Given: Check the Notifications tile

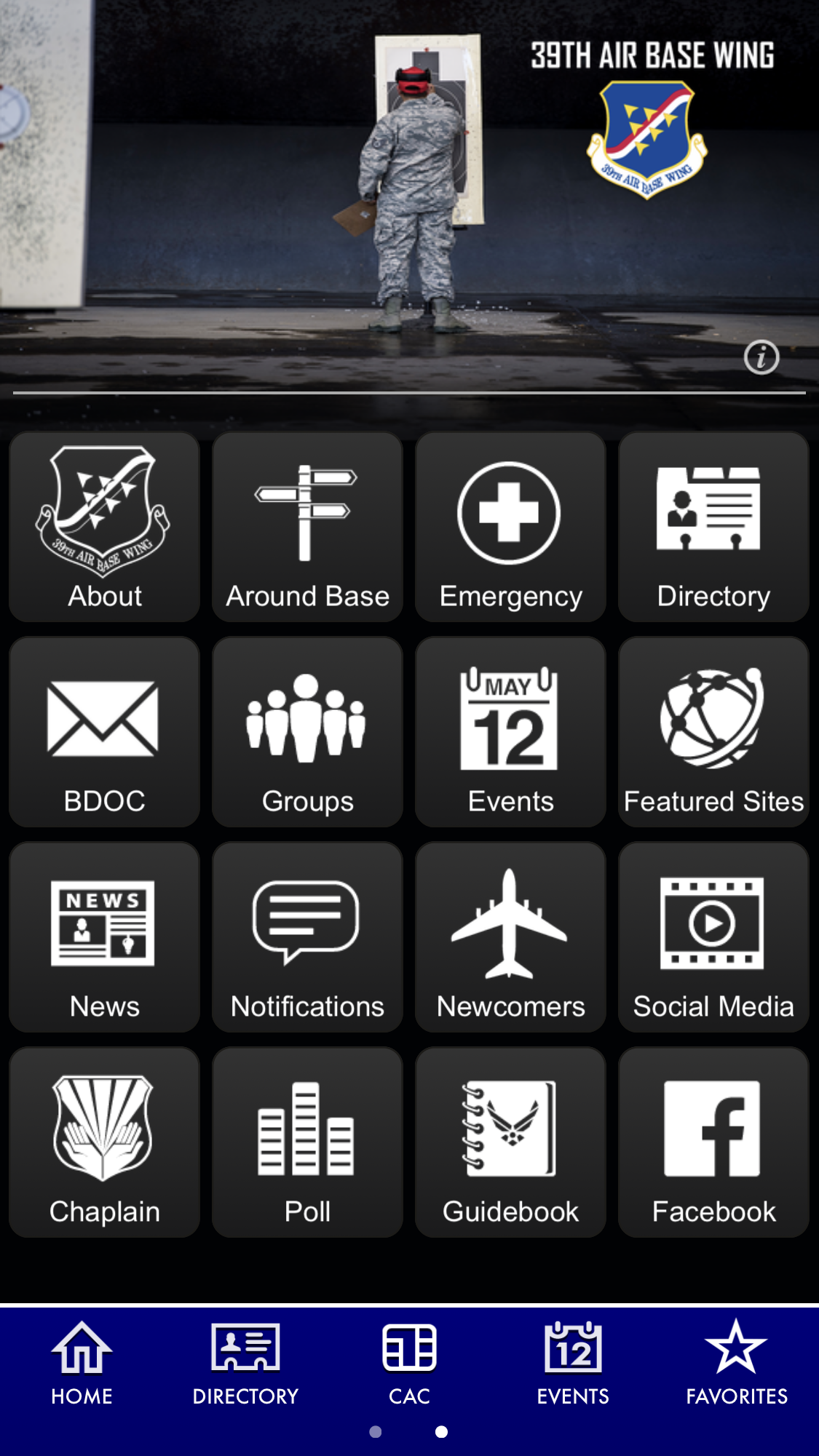Looking at the screenshot, I should point(307,938).
